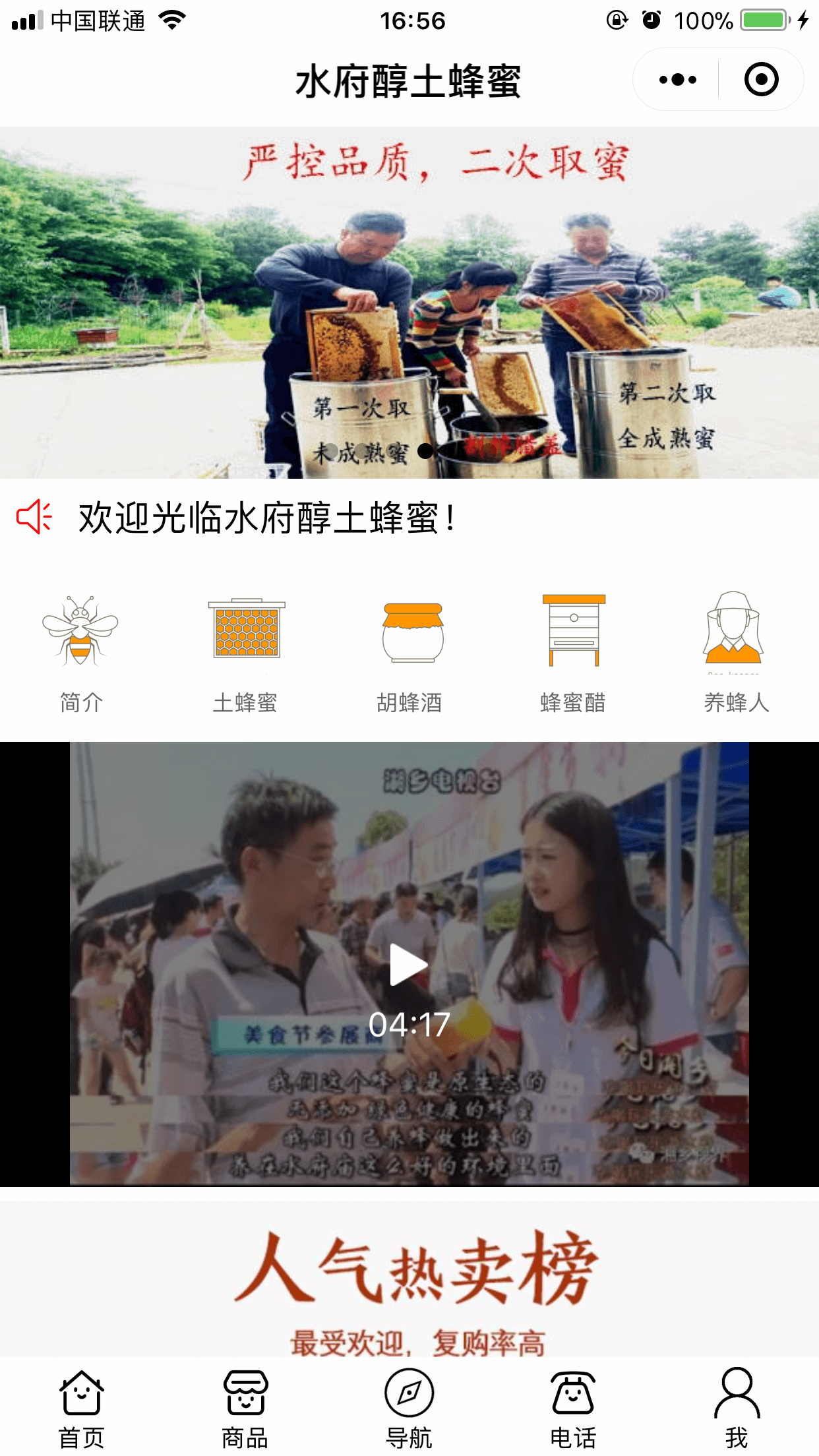Open the mini program more options menu
Screen dimensions: 819x1456
click(x=677, y=80)
